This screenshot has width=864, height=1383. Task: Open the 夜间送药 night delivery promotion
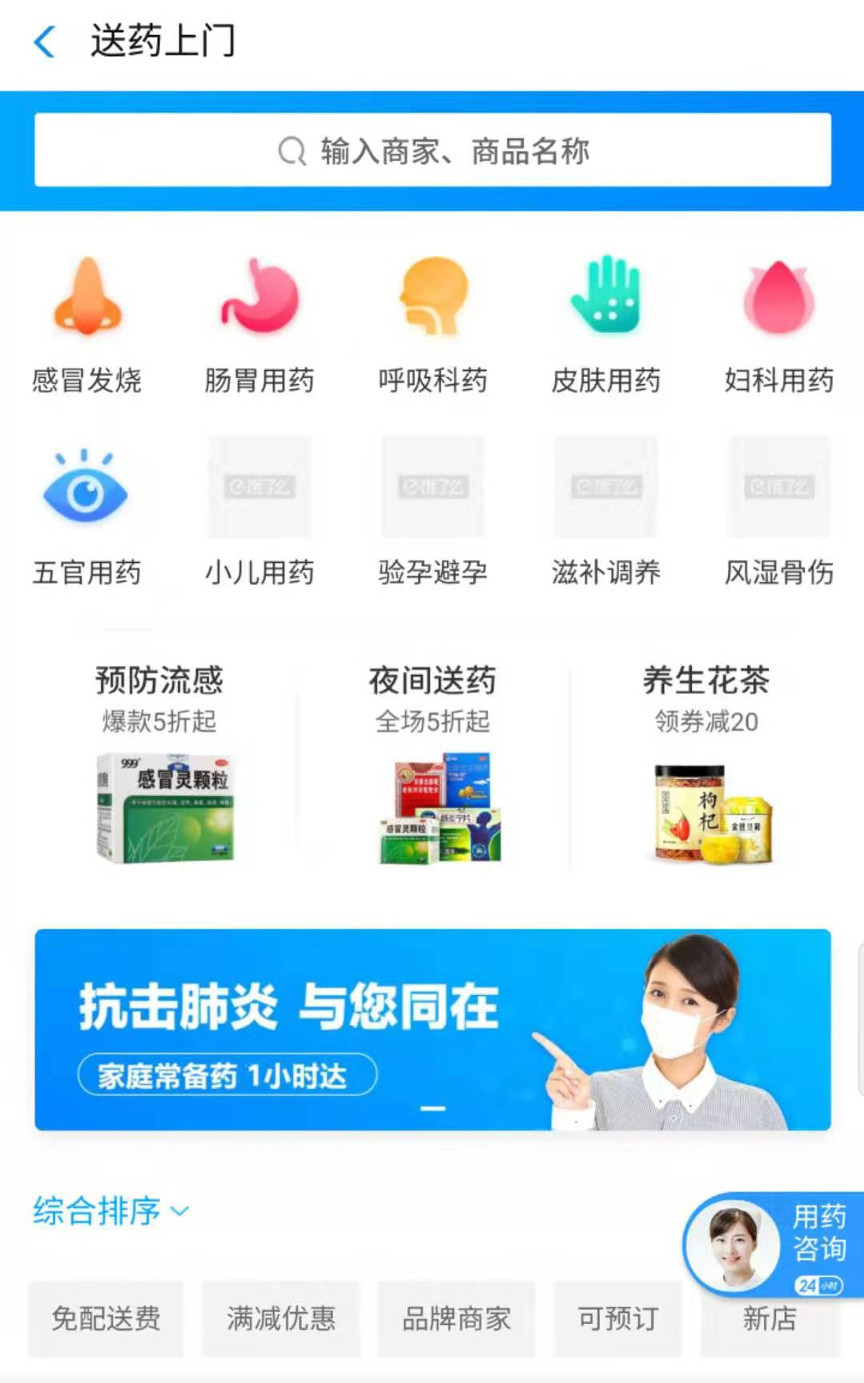432,760
